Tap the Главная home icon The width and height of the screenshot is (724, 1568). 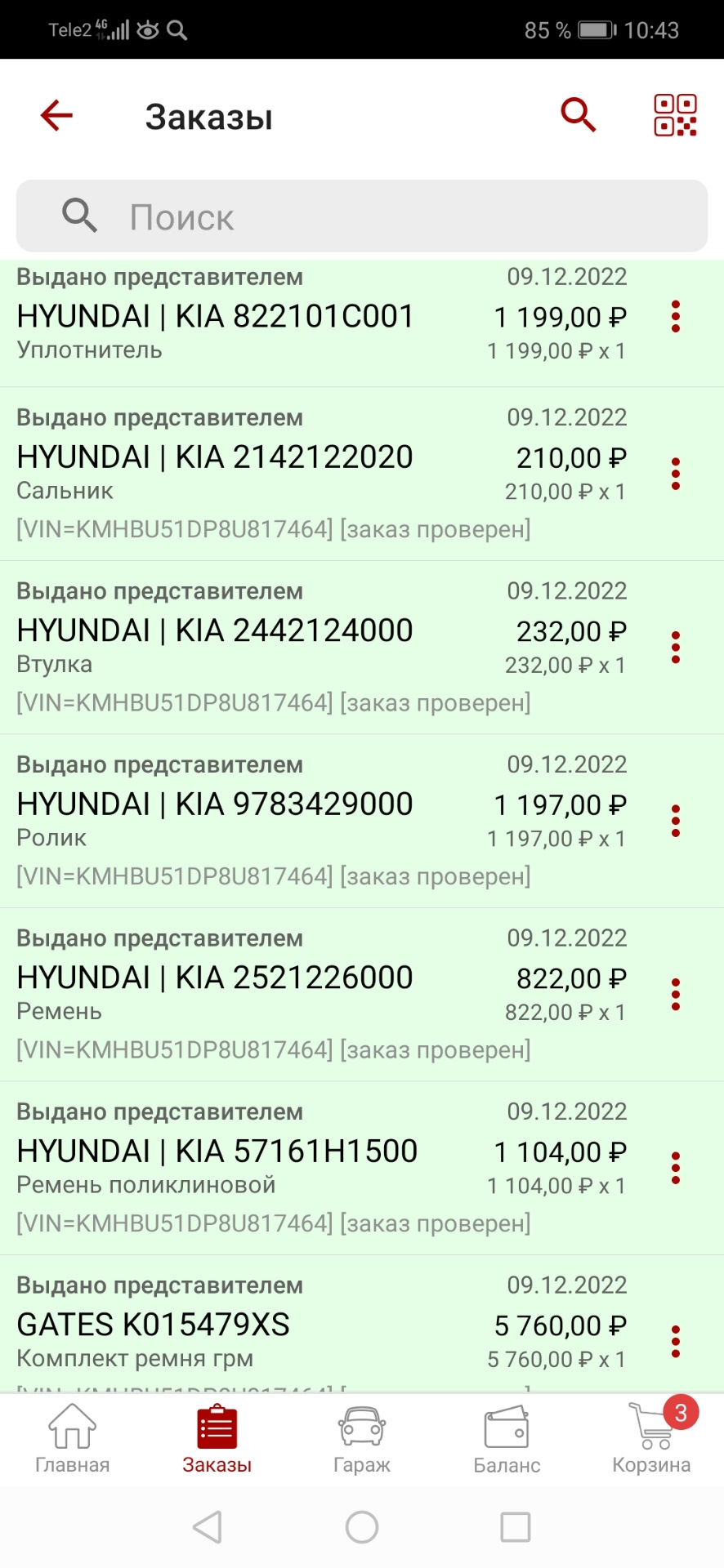tap(72, 1428)
